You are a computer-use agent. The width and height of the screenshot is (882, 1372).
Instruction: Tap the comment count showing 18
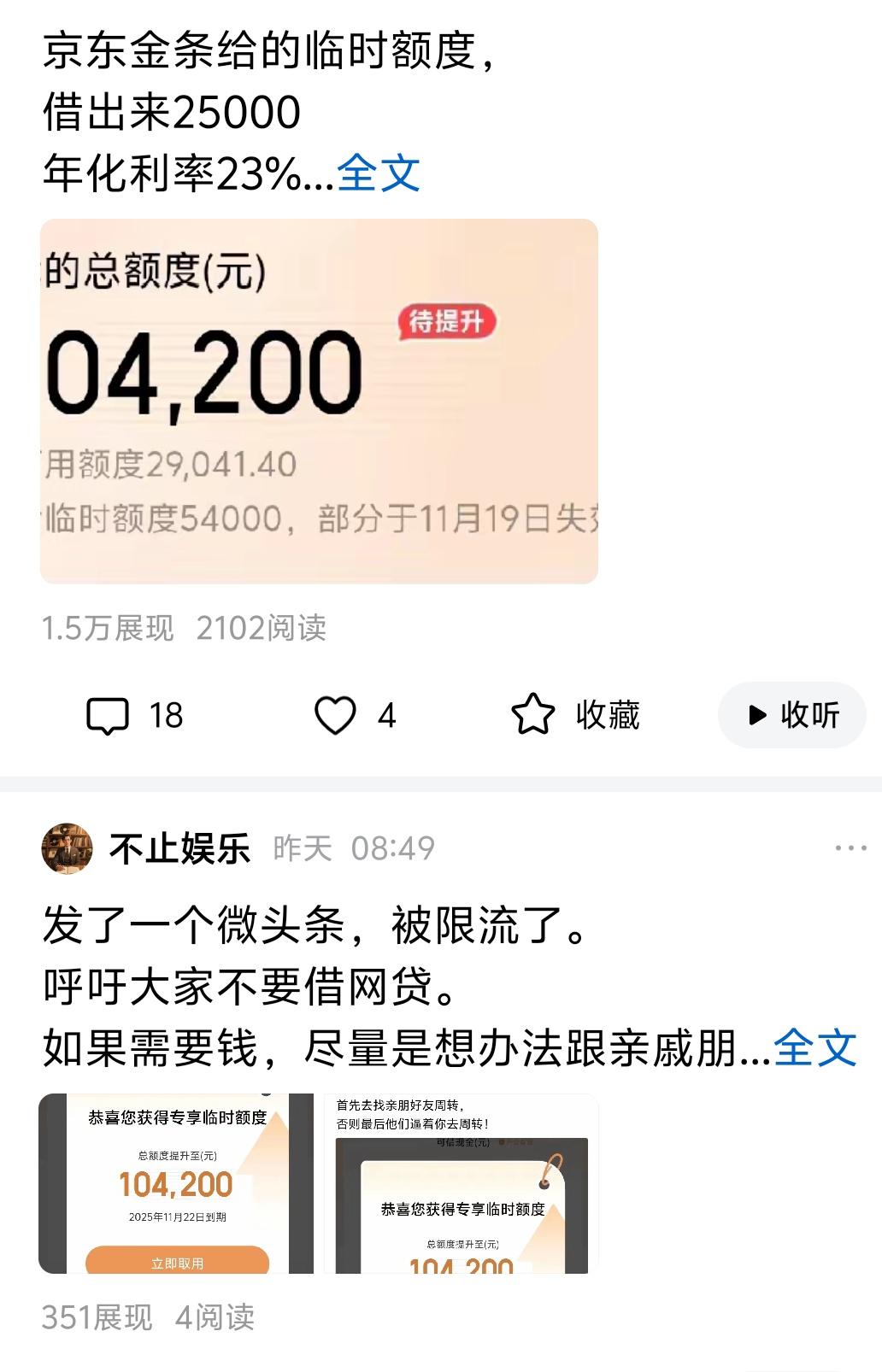pos(164,715)
